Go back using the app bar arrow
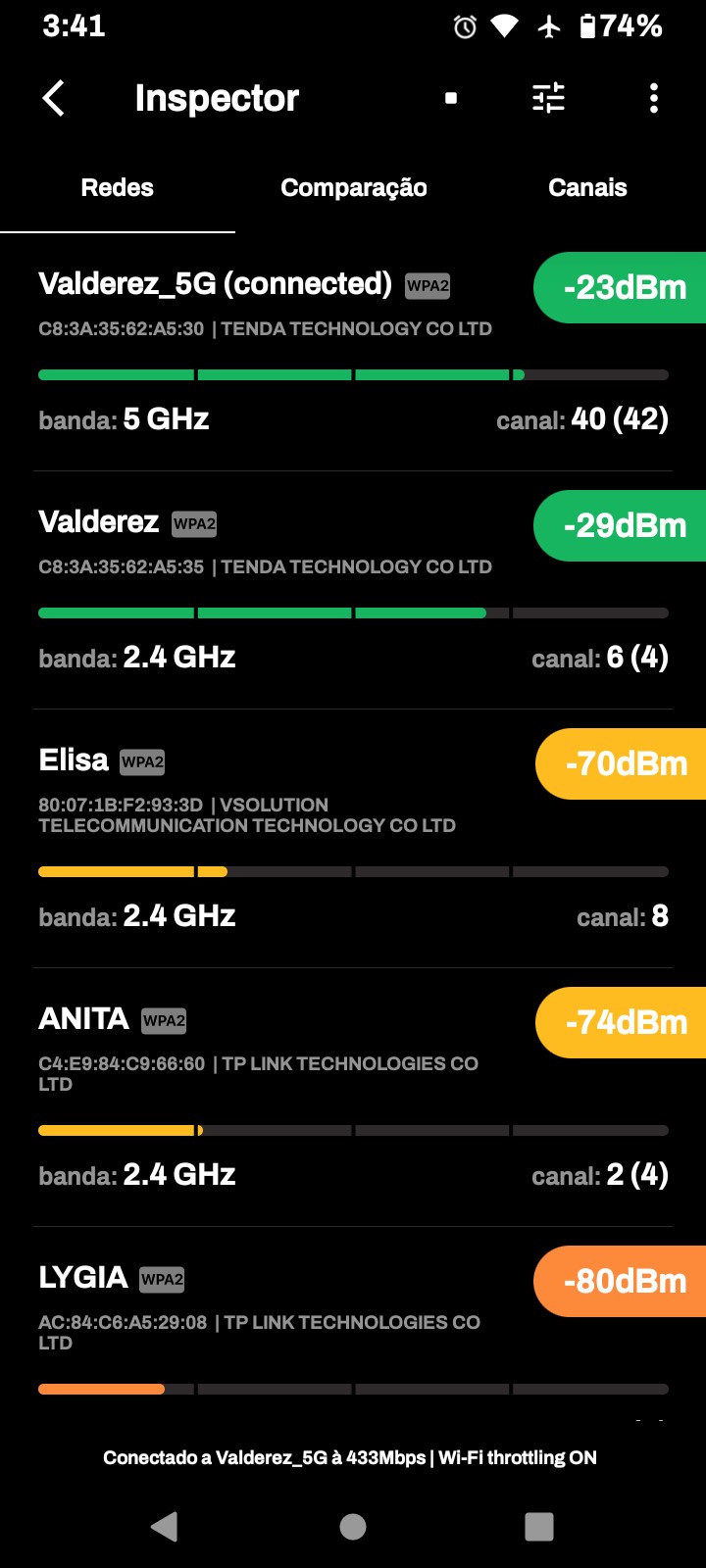This screenshot has width=706, height=1568. point(54,98)
